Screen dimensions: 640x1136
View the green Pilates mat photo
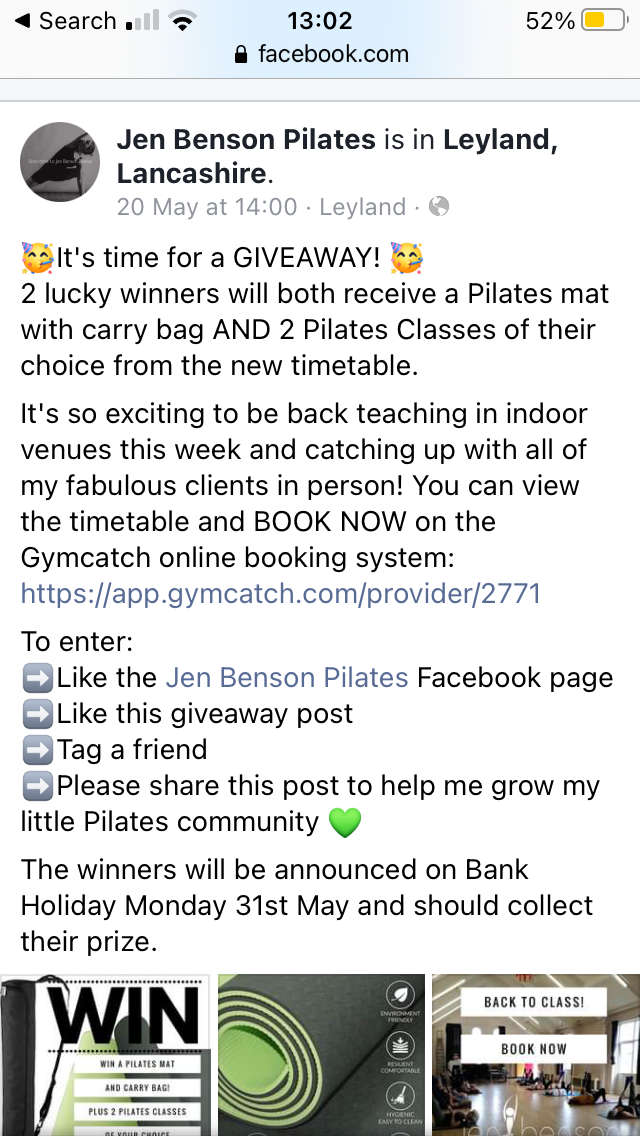point(320,1055)
